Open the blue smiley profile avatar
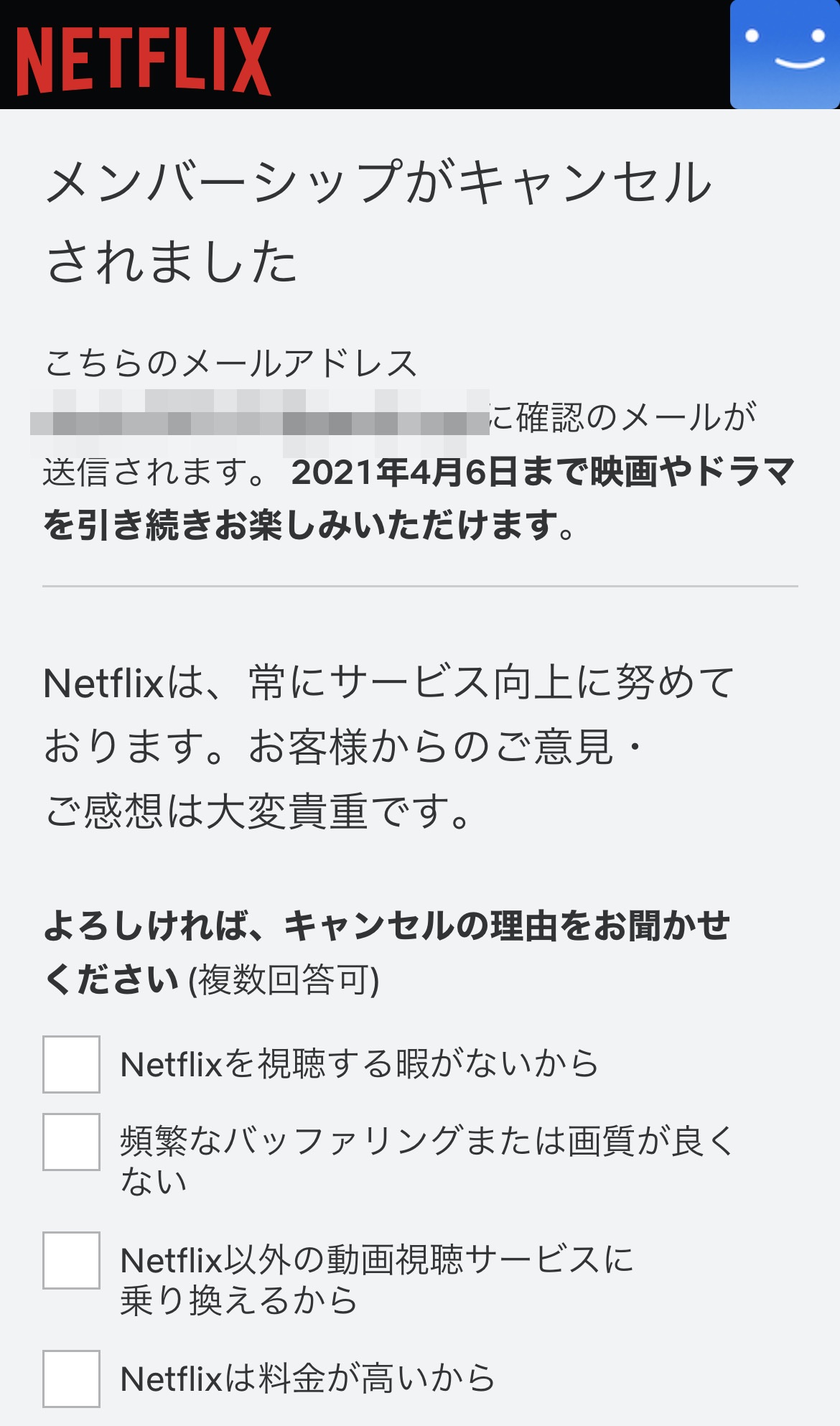 tap(785, 55)
